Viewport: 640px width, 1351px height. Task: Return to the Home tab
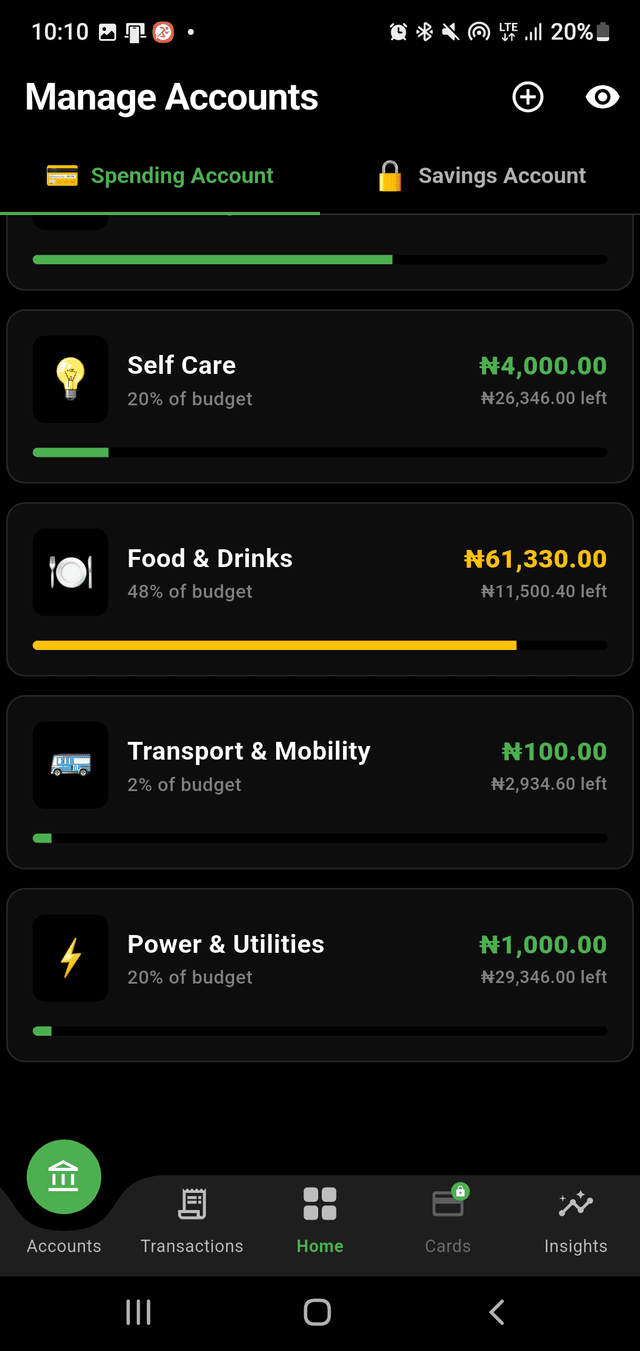[x=320, y=1220]
